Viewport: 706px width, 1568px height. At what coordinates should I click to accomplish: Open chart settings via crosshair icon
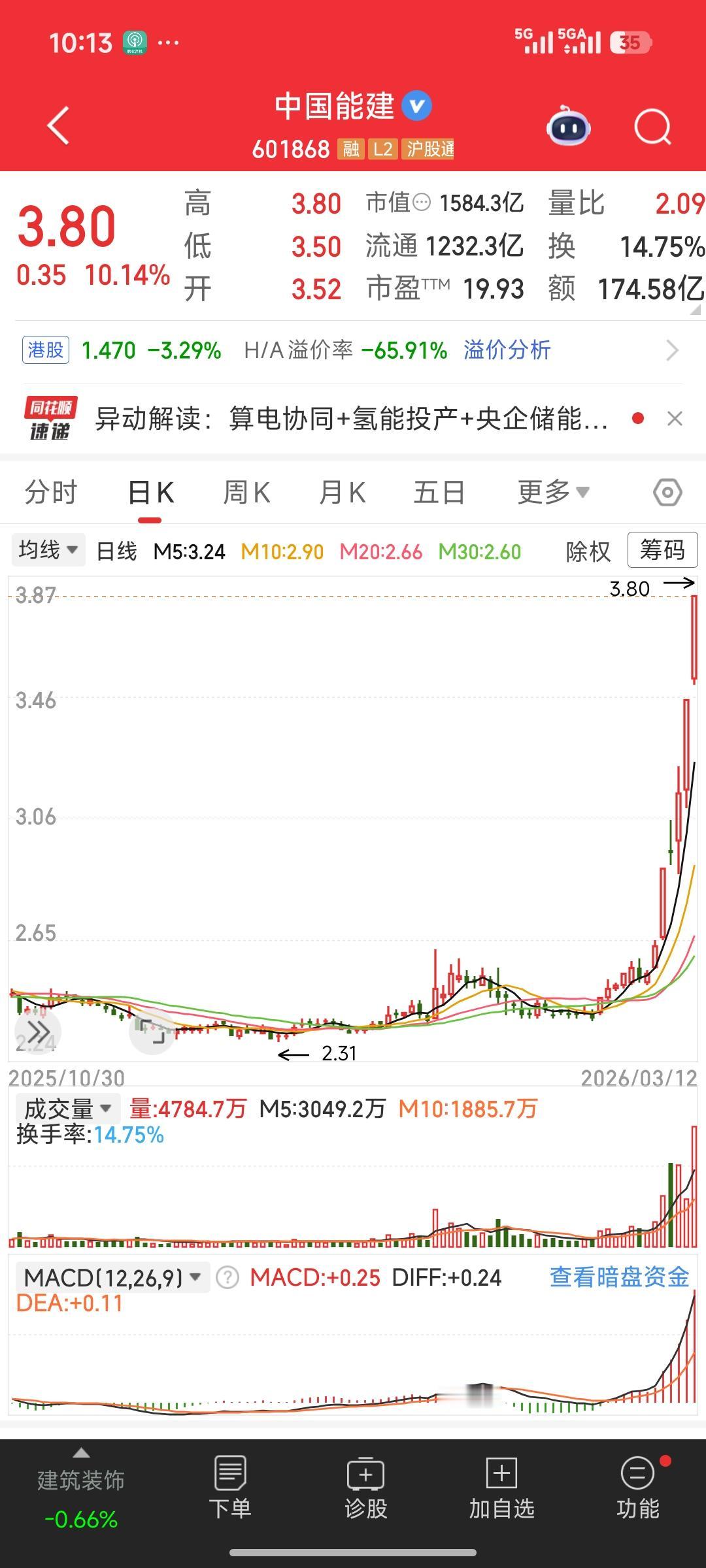tap(668, 492)
